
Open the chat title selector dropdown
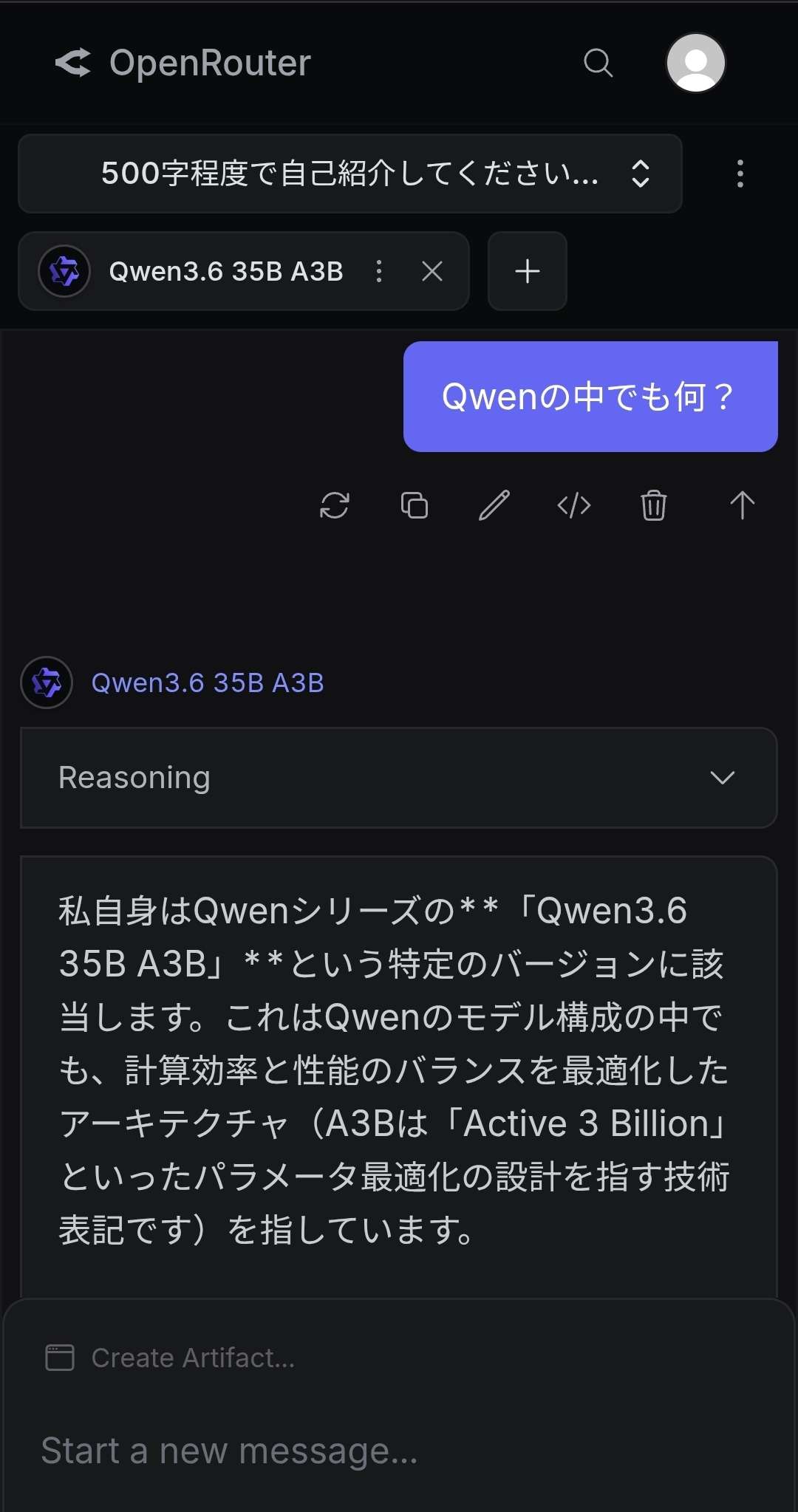(350, 174)
